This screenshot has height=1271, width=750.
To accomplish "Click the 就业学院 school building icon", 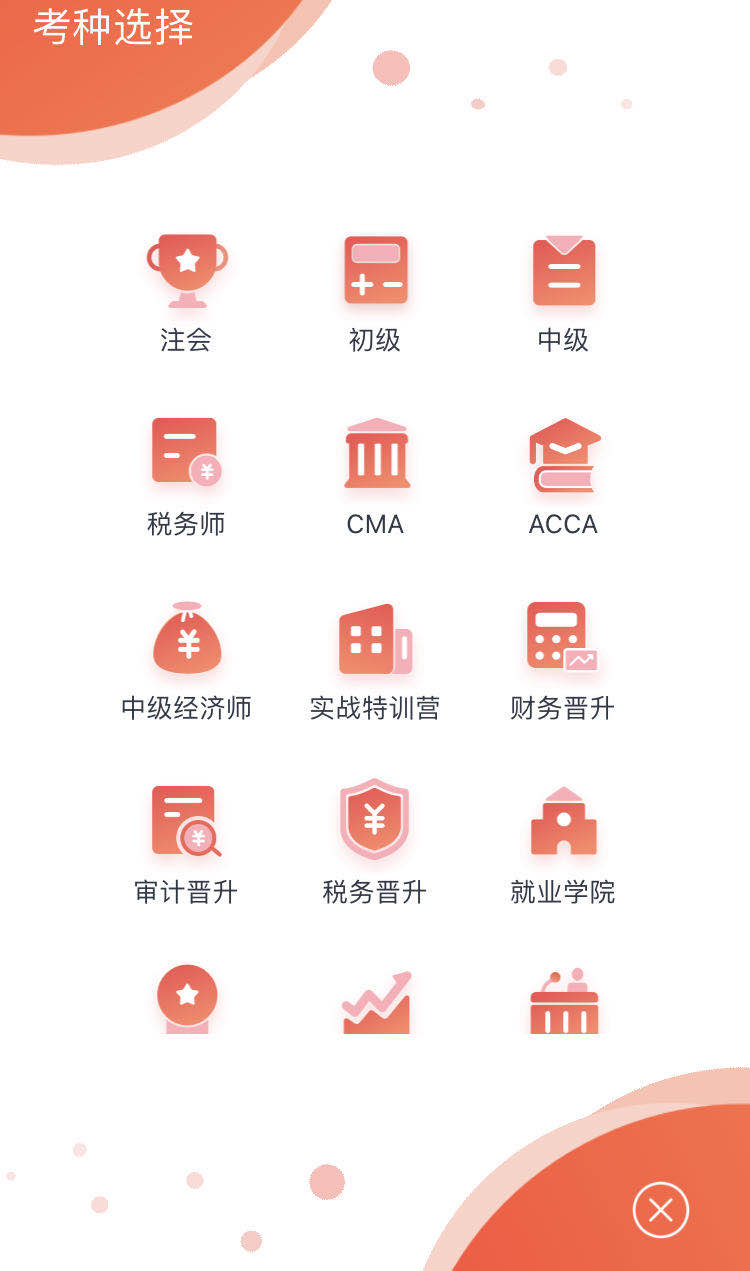I will pos(563,820).
